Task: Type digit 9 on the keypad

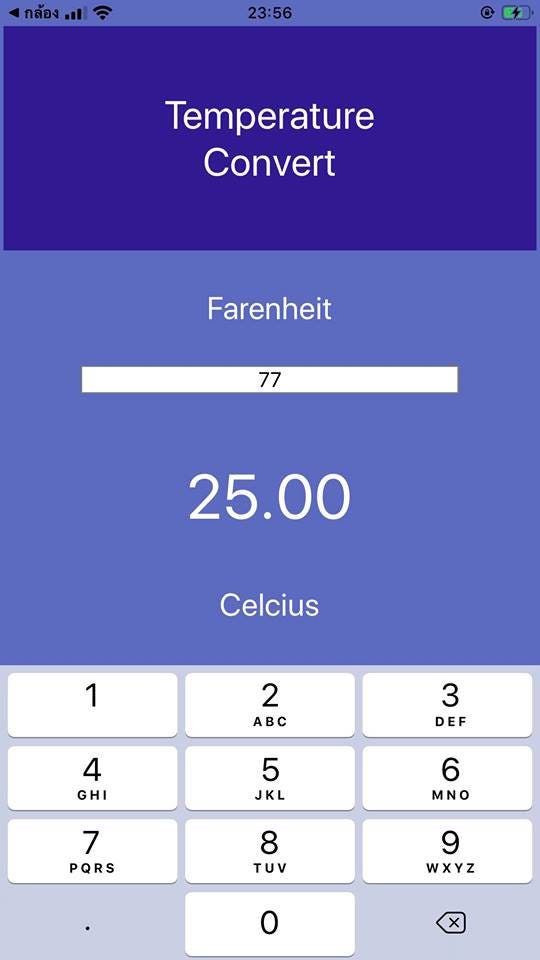Action: coord(447,851)
